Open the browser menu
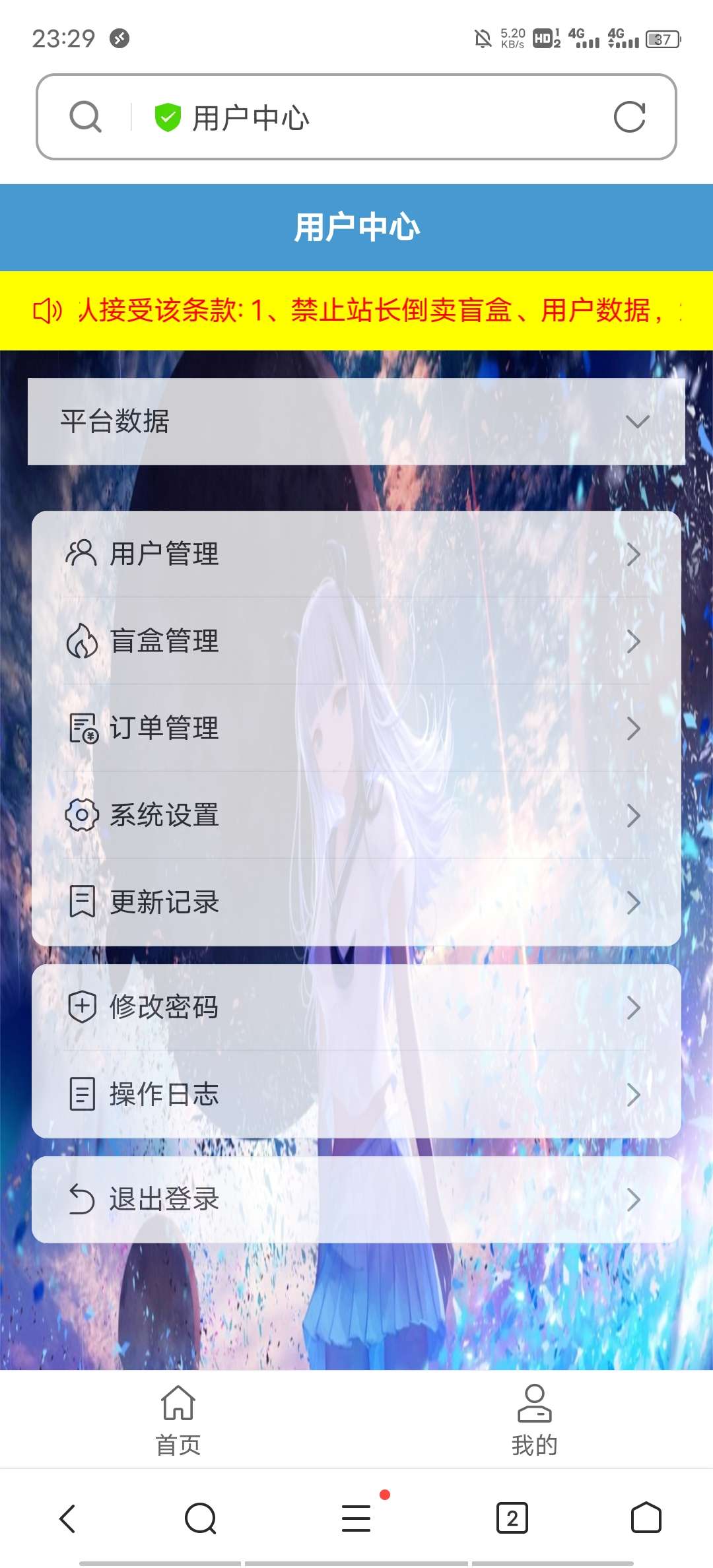The height and width of the screenshot is (1568, 713). tap(356, 1519)
